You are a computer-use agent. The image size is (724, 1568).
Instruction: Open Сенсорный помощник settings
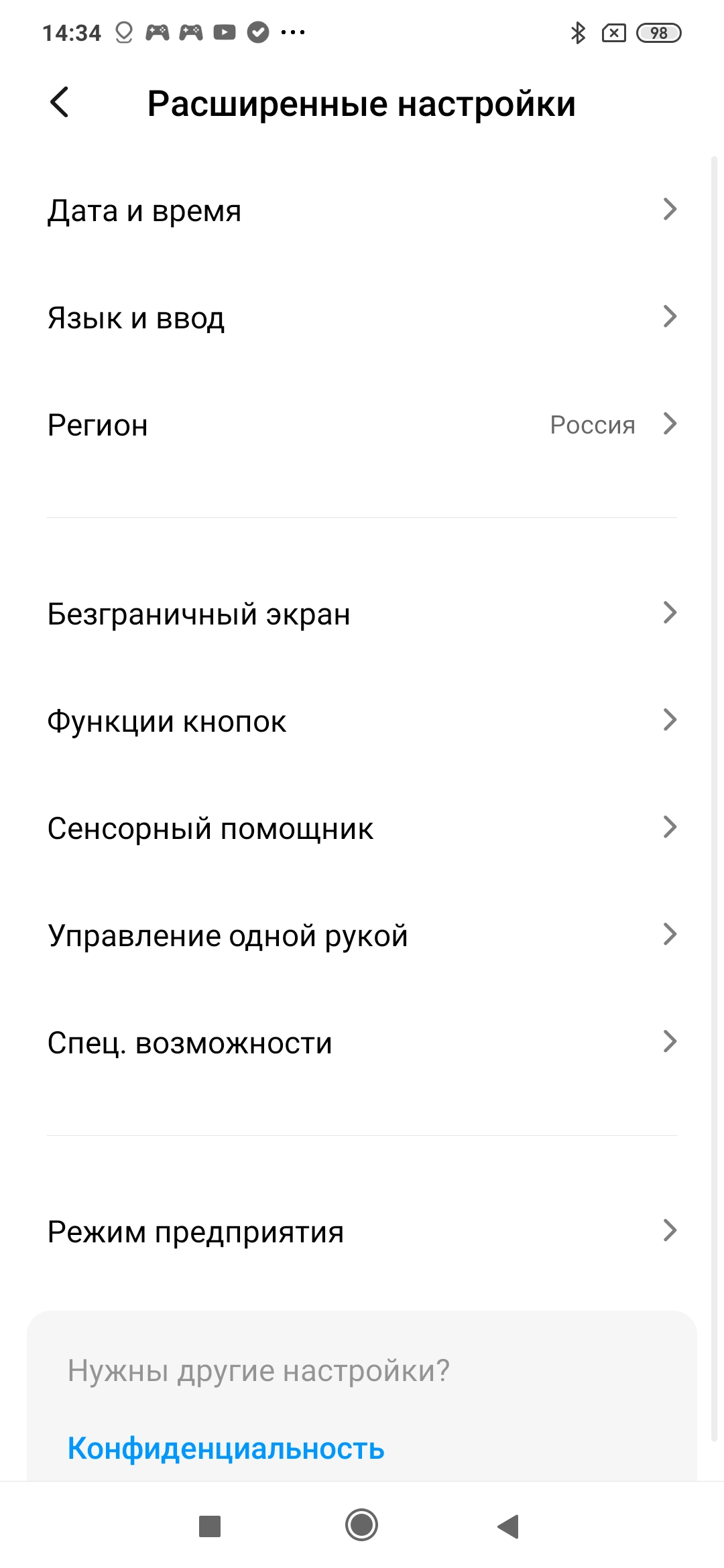362,828
